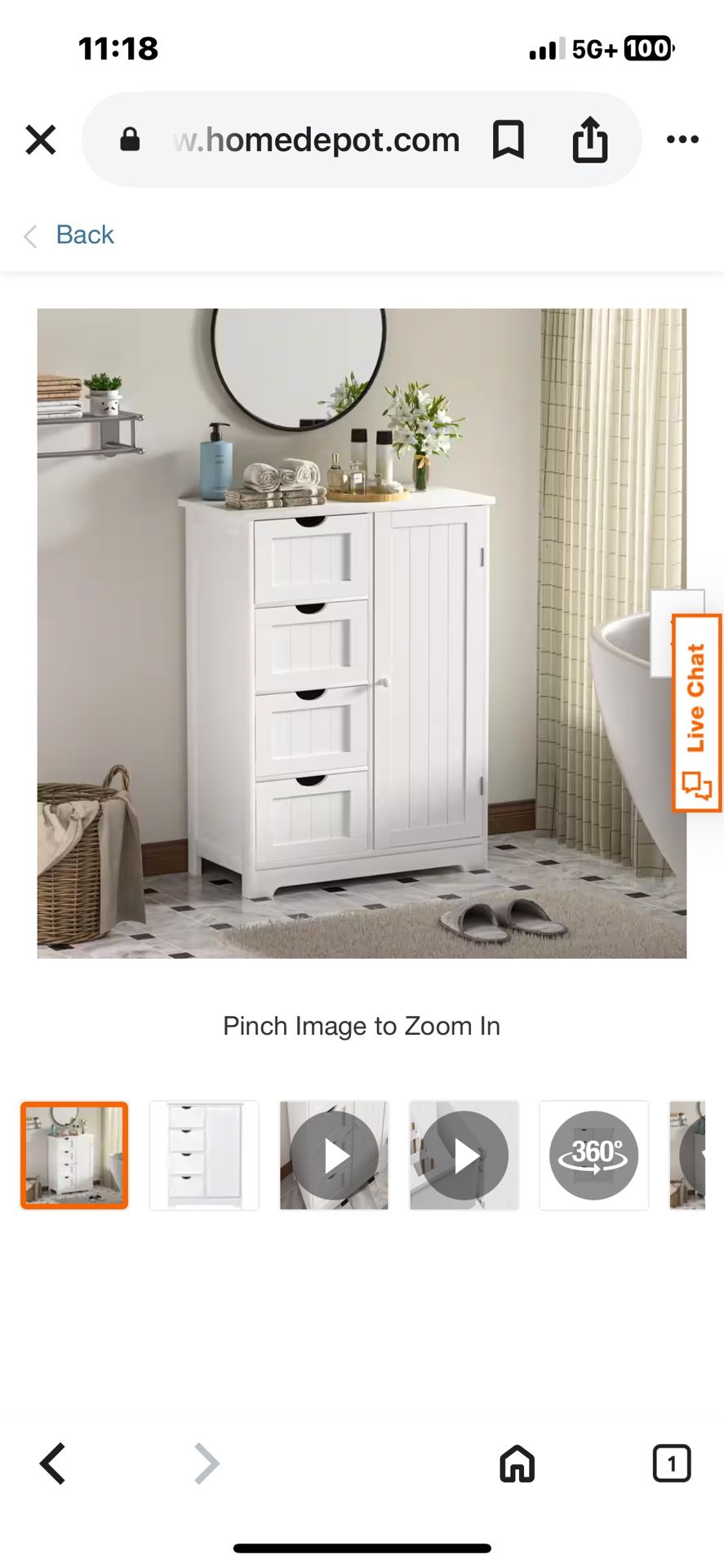This screenshot has height=1568, width=724.
Task: Go to the browser home page
Action: [x=517, y=1463]
